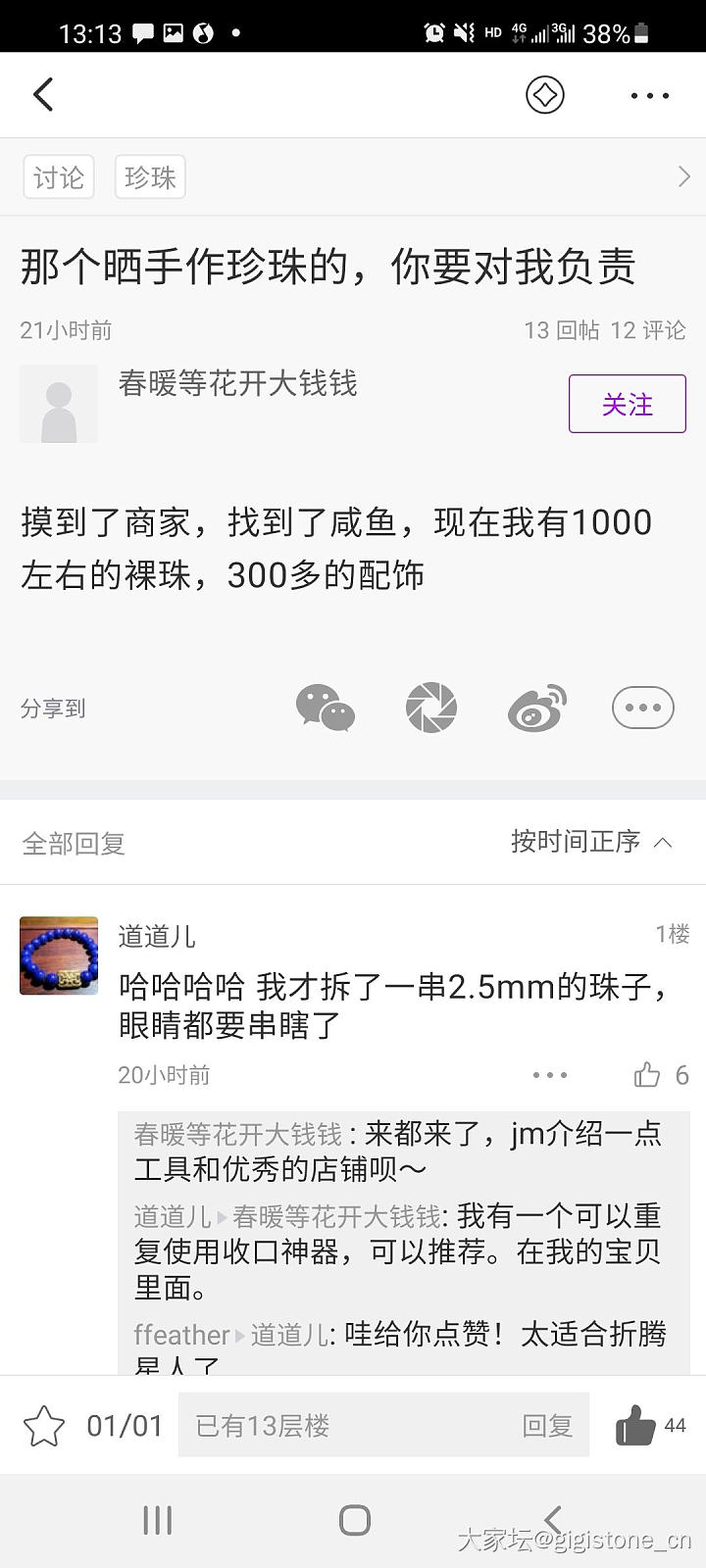Share the post to WeChat
The image size is (706, 1568).
tap(326, 708)
